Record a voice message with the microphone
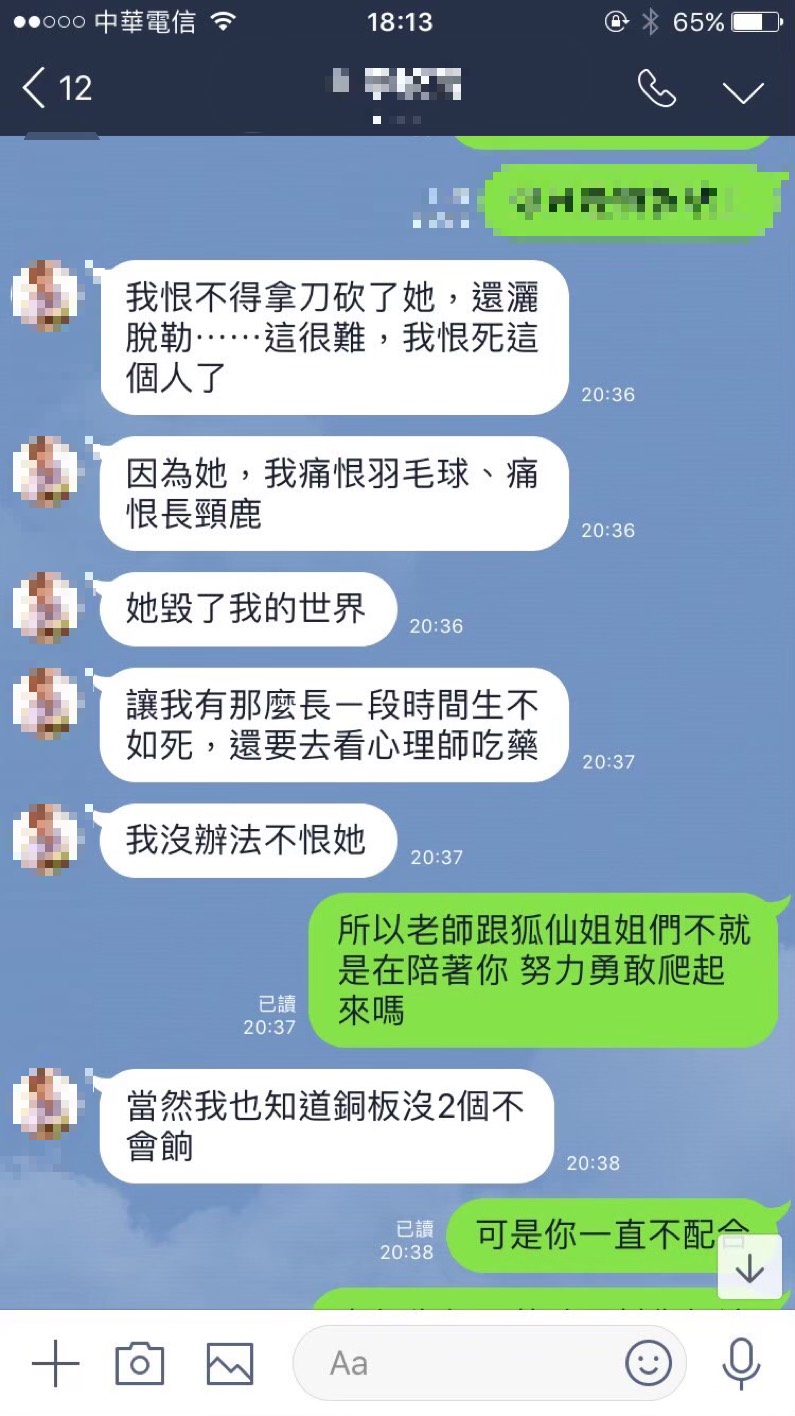The height and width of the screenshot is (1416, 795). [x=741, y=1363]
